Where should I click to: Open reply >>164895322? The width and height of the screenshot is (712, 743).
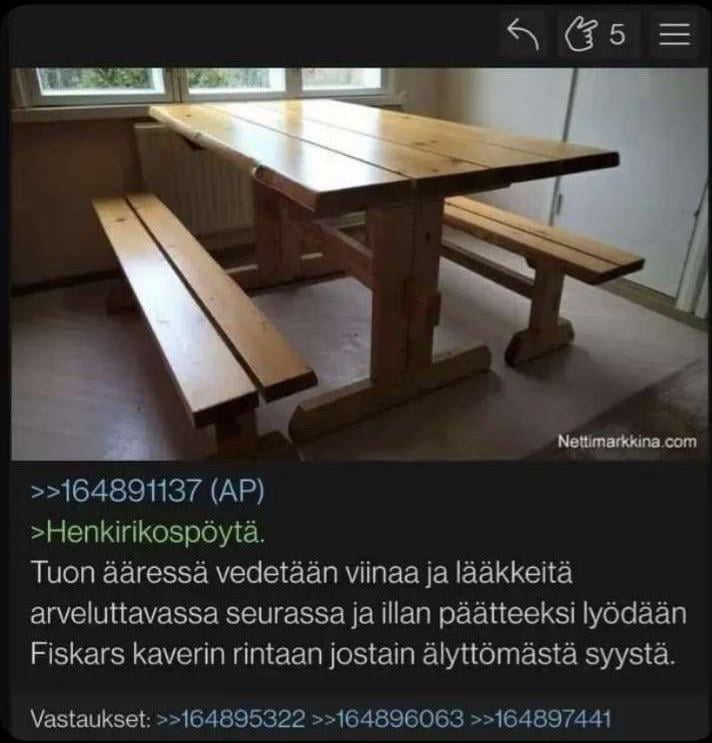tap(231, 718)
